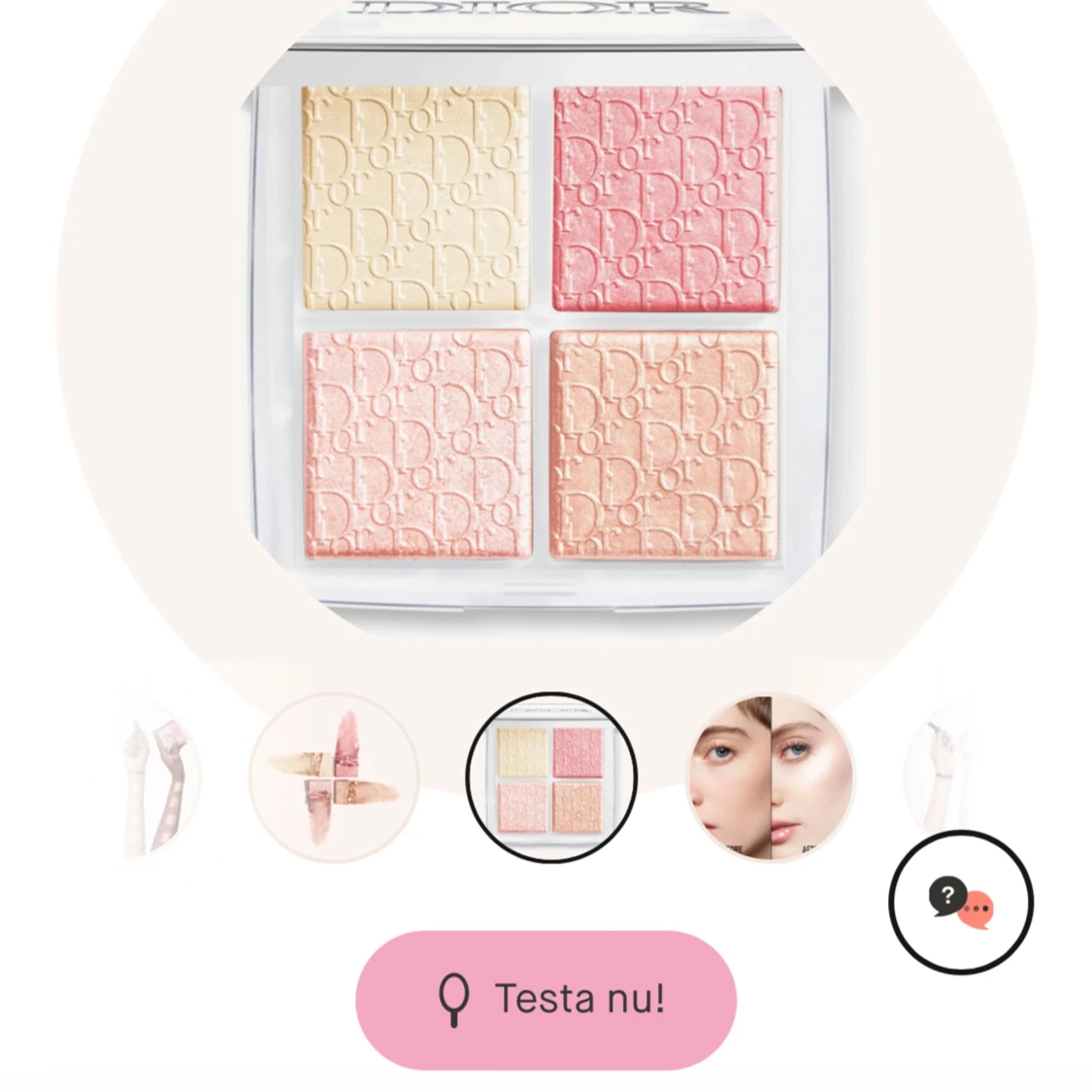Select the color swatches cross thumbnail
The image size is (1092, 1092).
tap(333, 778)
